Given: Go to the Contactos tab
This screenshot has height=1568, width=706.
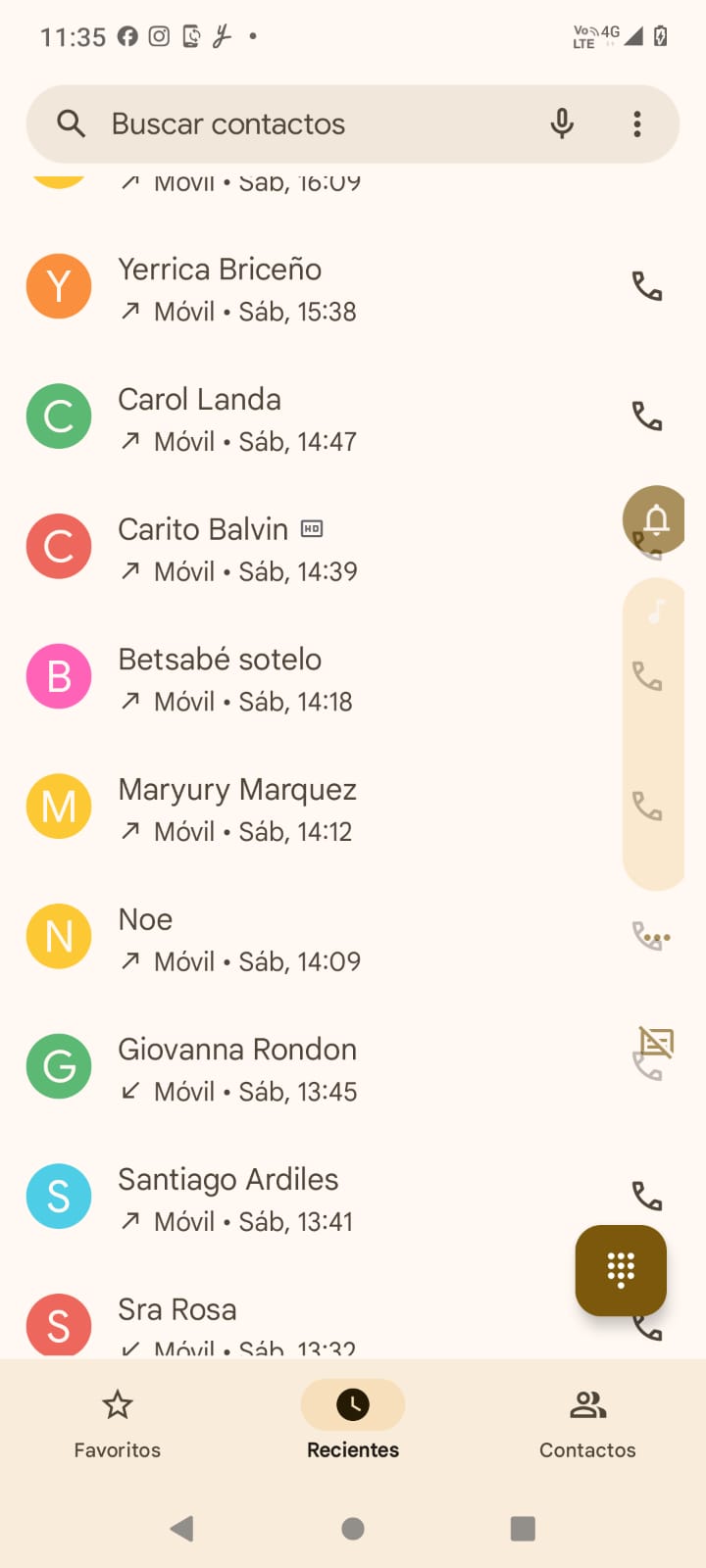Looking at the screenshot, I should click(x=587, y=1421).
